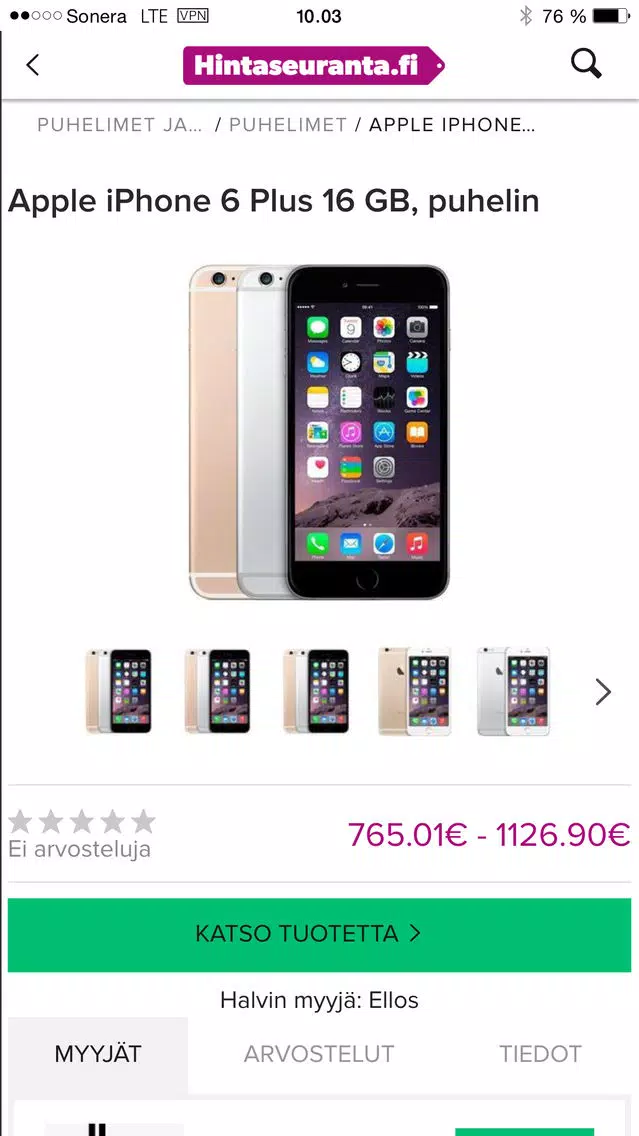This screenshot has height=1136, width=639.
Task: Tap the green Katso tuotetta button
Action: point(320,935)
